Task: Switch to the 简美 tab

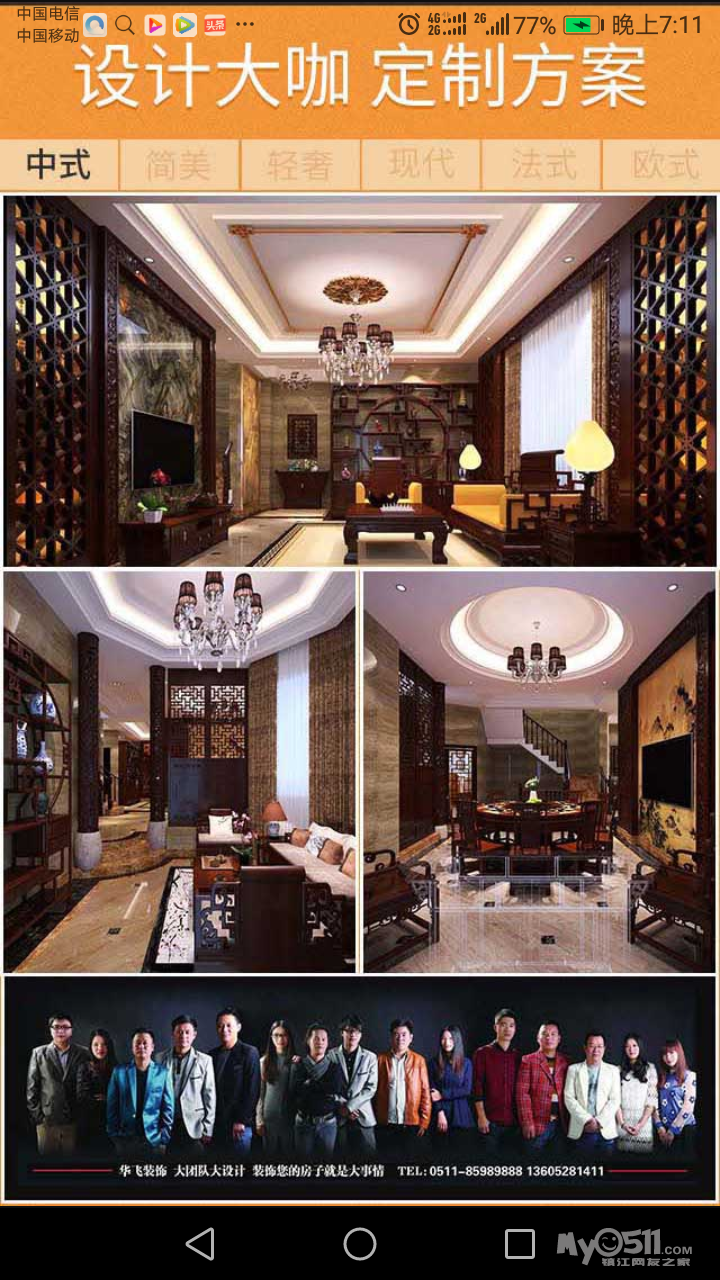Action: pos(179,165)
